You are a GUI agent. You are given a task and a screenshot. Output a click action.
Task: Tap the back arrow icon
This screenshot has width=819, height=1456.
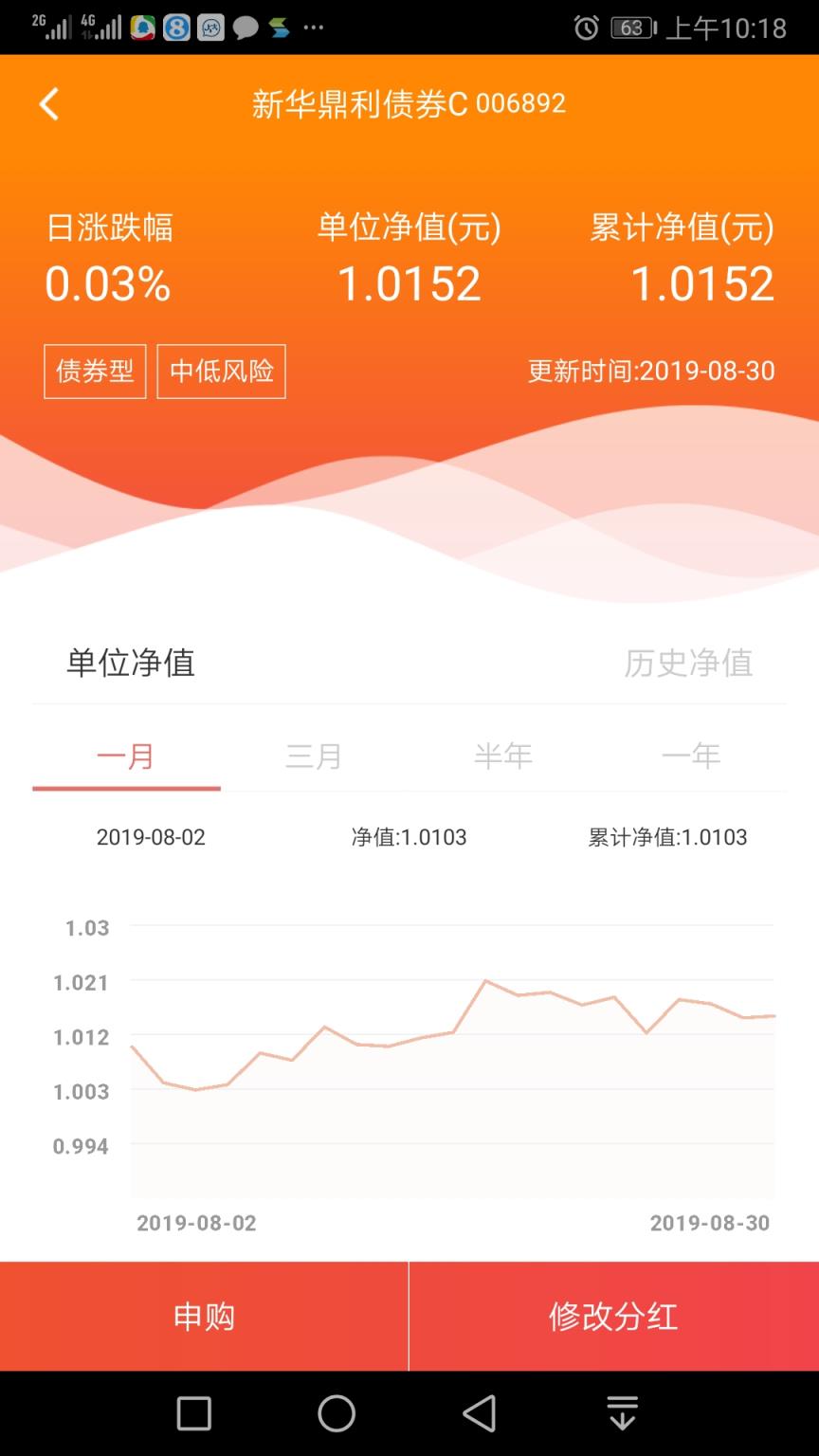click(49, 102)
